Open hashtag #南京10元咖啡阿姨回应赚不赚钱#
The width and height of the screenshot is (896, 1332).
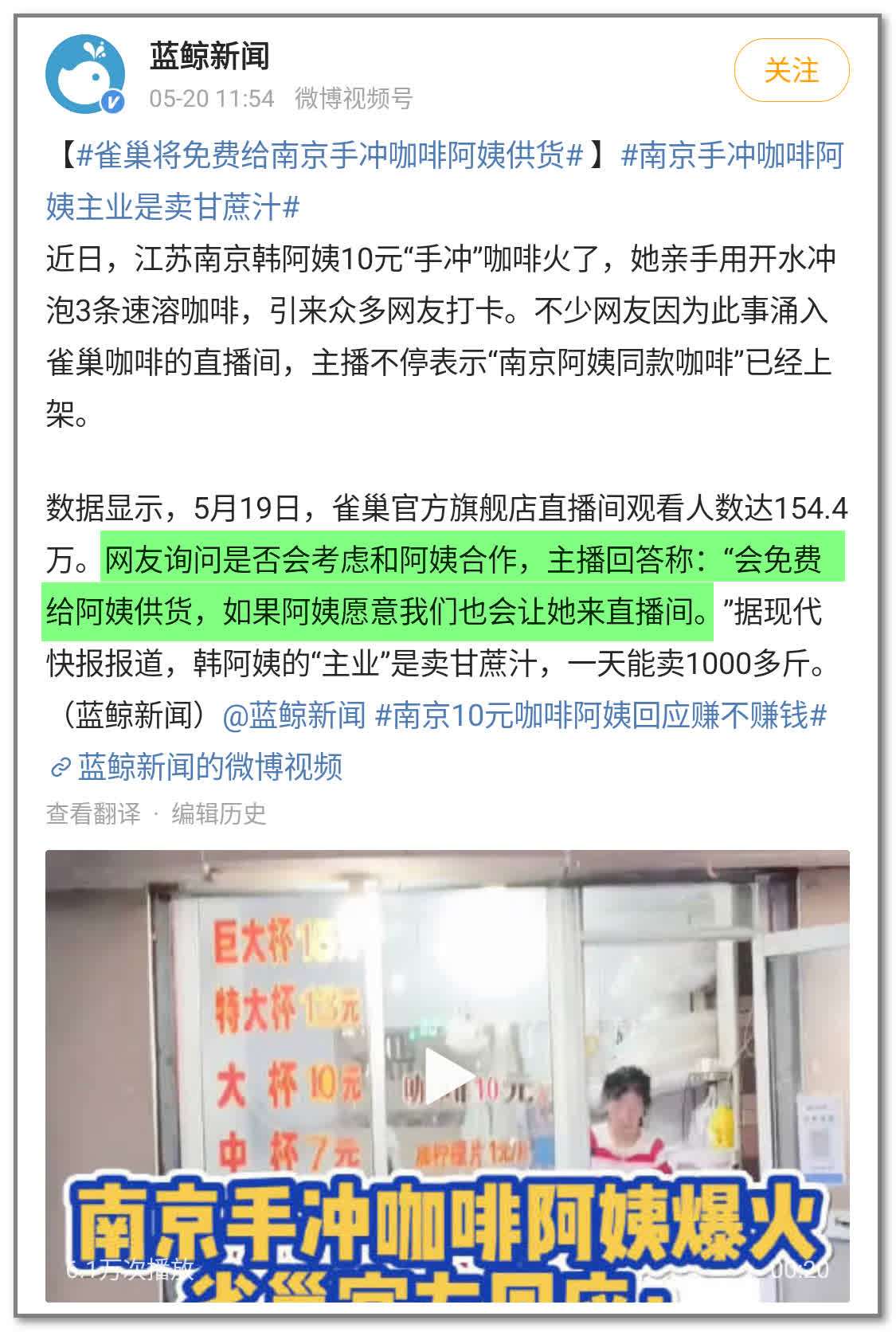pyautogui.click(x=601, y=715)
